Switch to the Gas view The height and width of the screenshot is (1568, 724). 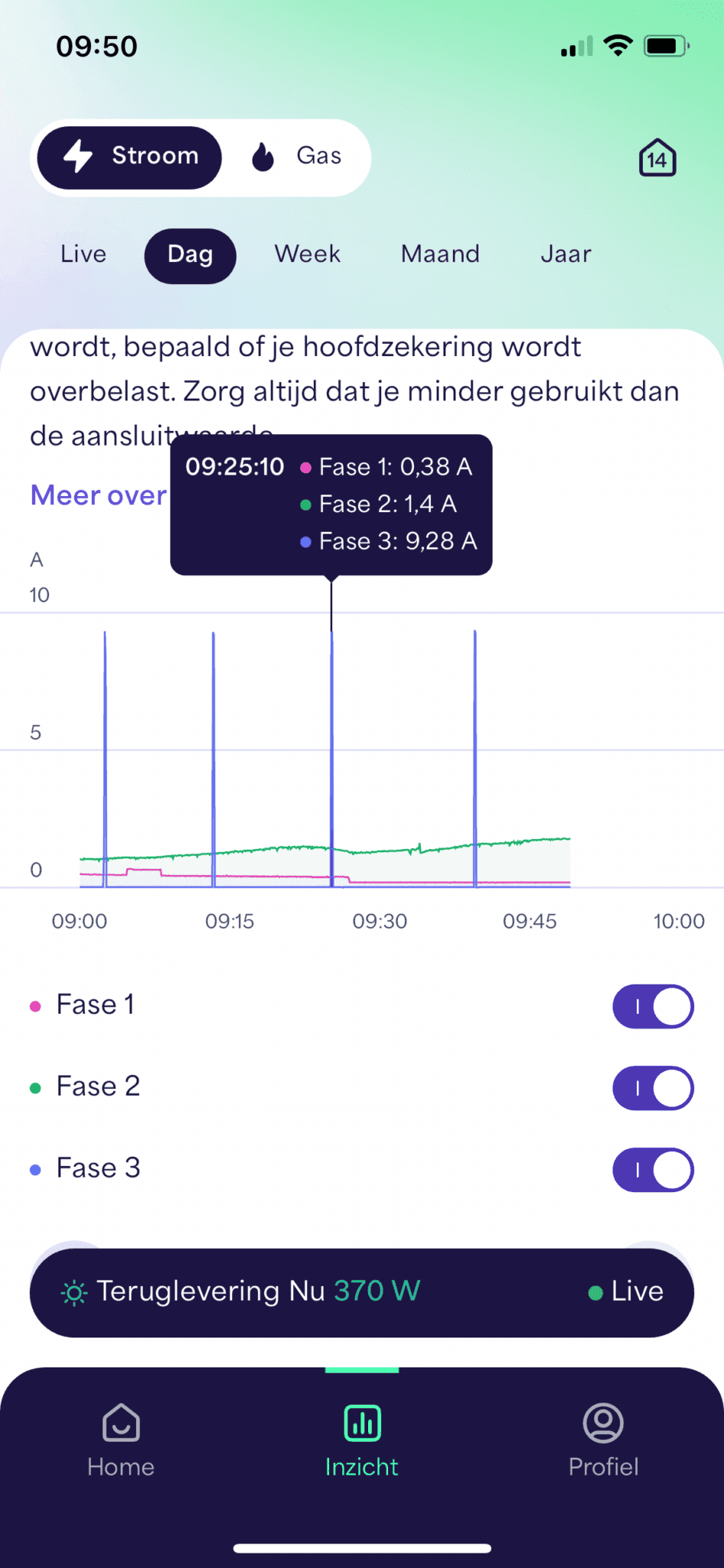[297, 157]
